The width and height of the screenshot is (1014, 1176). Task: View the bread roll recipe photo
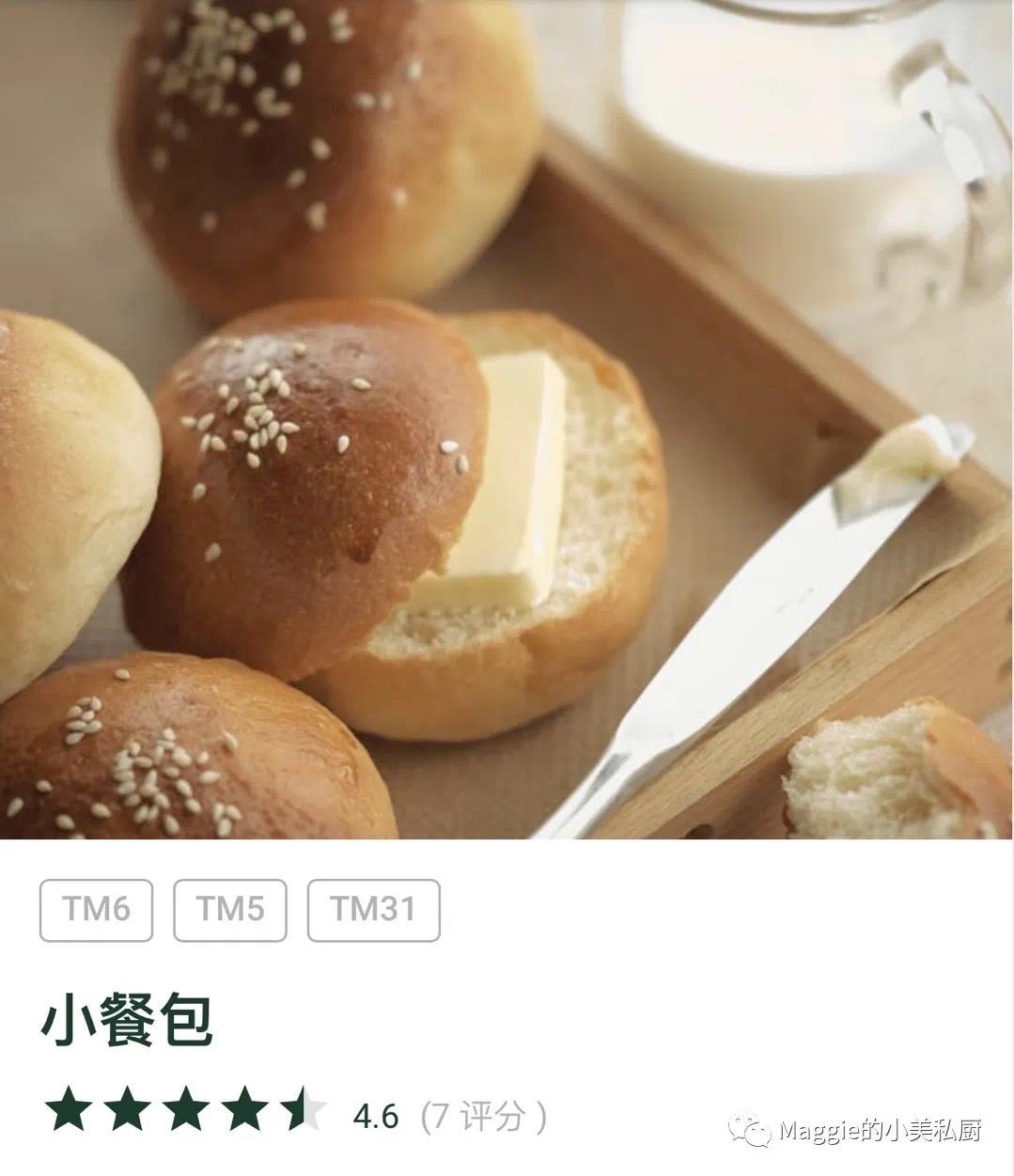[x=507, y=418]
